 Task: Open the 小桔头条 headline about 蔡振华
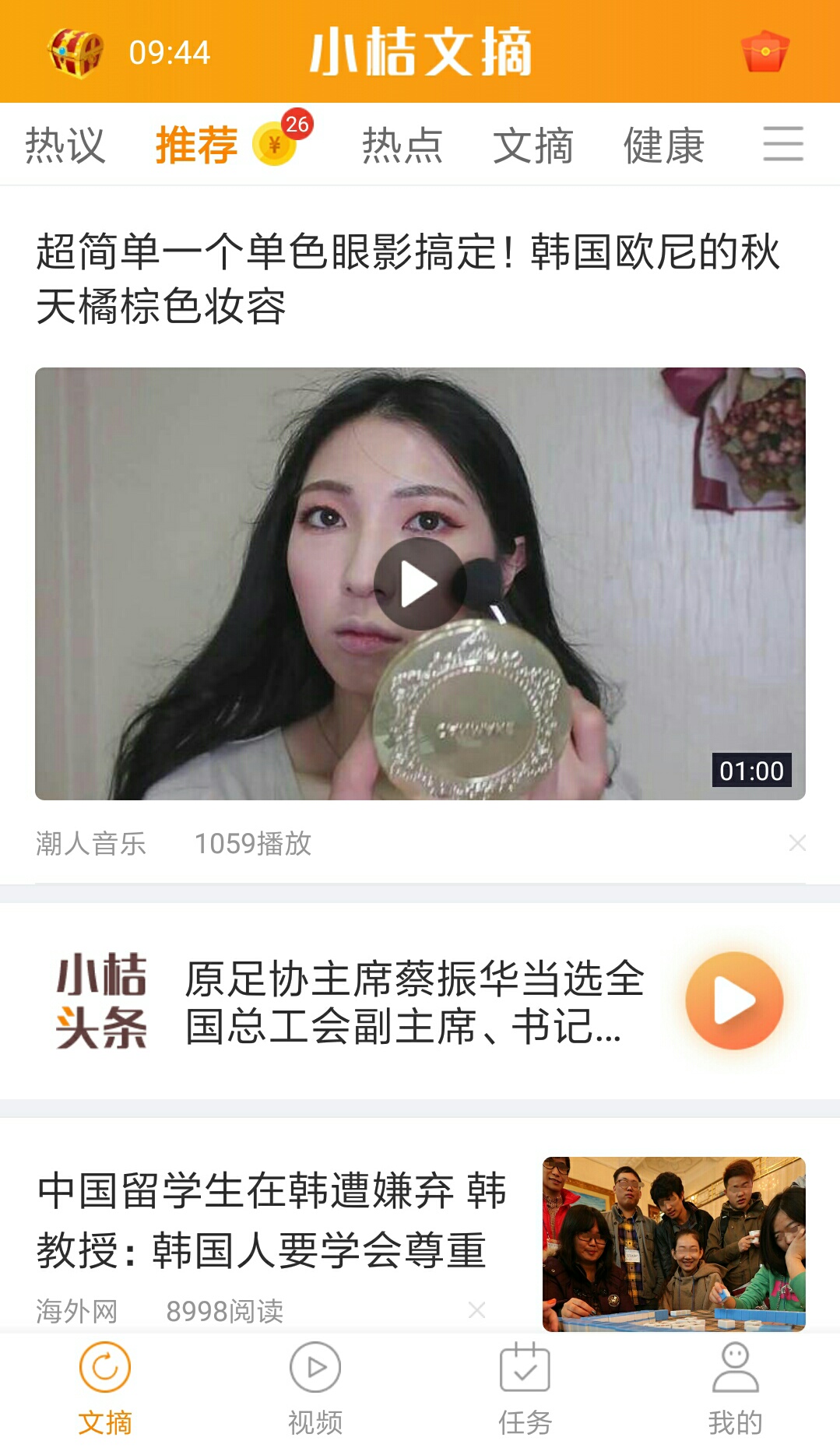(414, 1002)
